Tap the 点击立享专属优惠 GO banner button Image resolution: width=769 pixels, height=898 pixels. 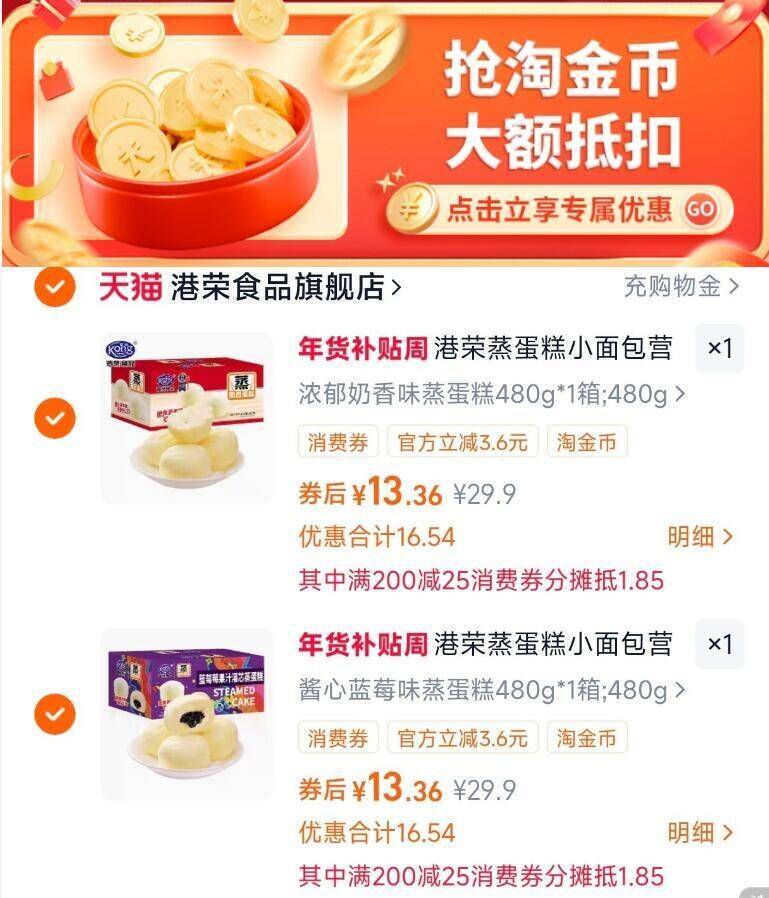[558, 209]
